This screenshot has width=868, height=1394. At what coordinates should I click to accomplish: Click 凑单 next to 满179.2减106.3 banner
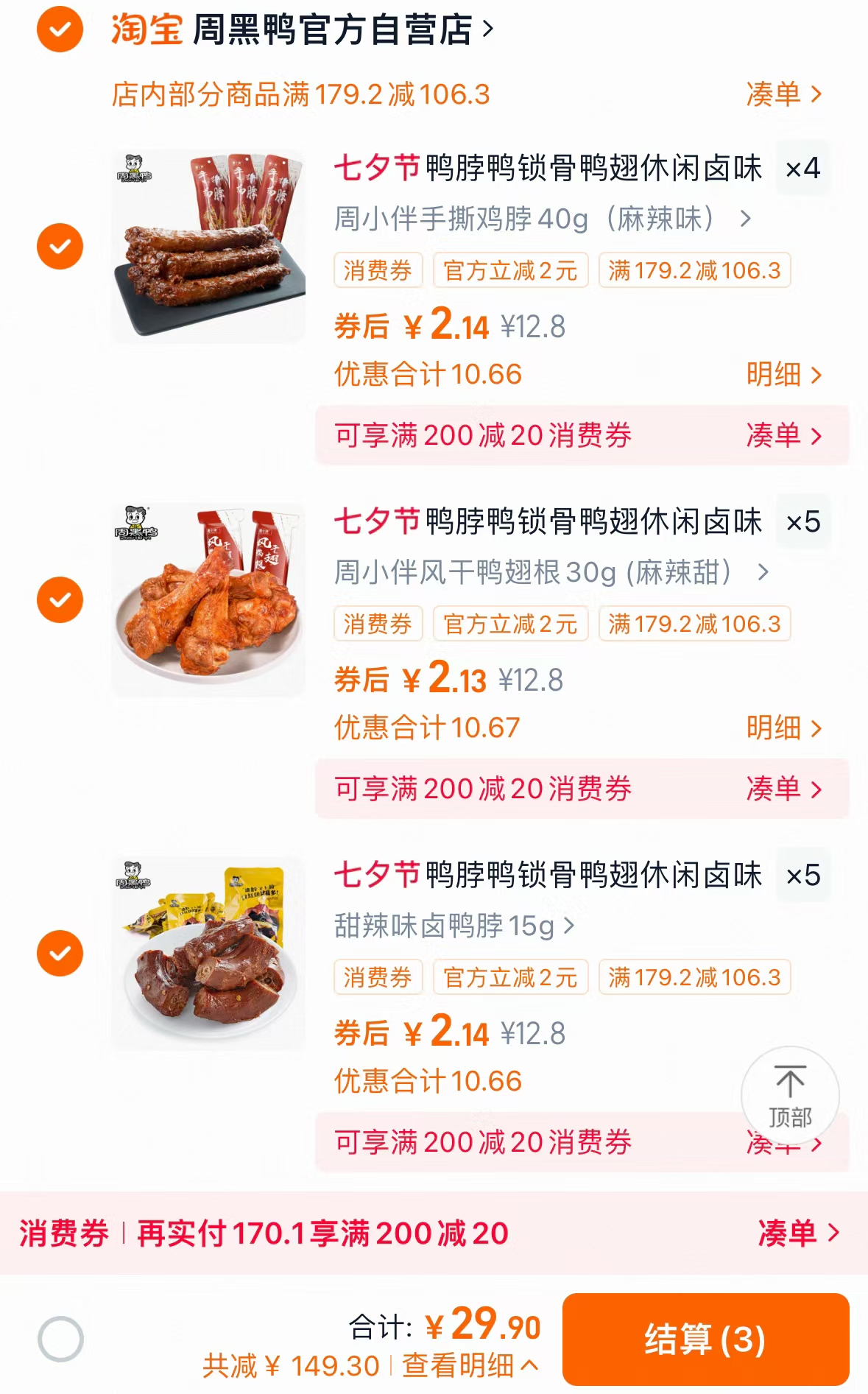point(786,94)
